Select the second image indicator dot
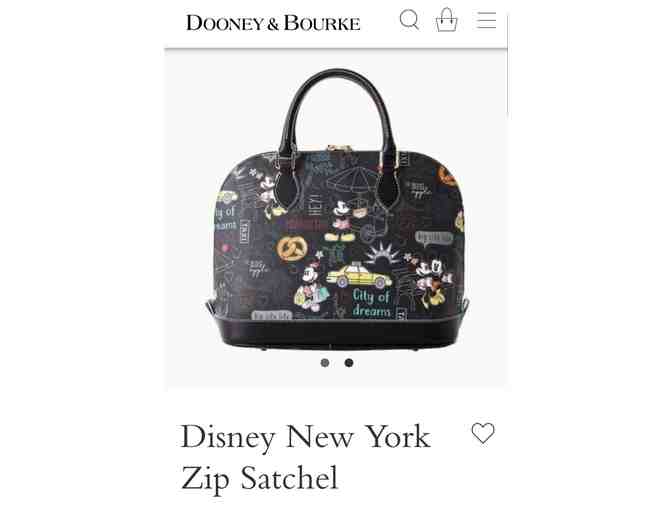 click(x=349, y=363)
